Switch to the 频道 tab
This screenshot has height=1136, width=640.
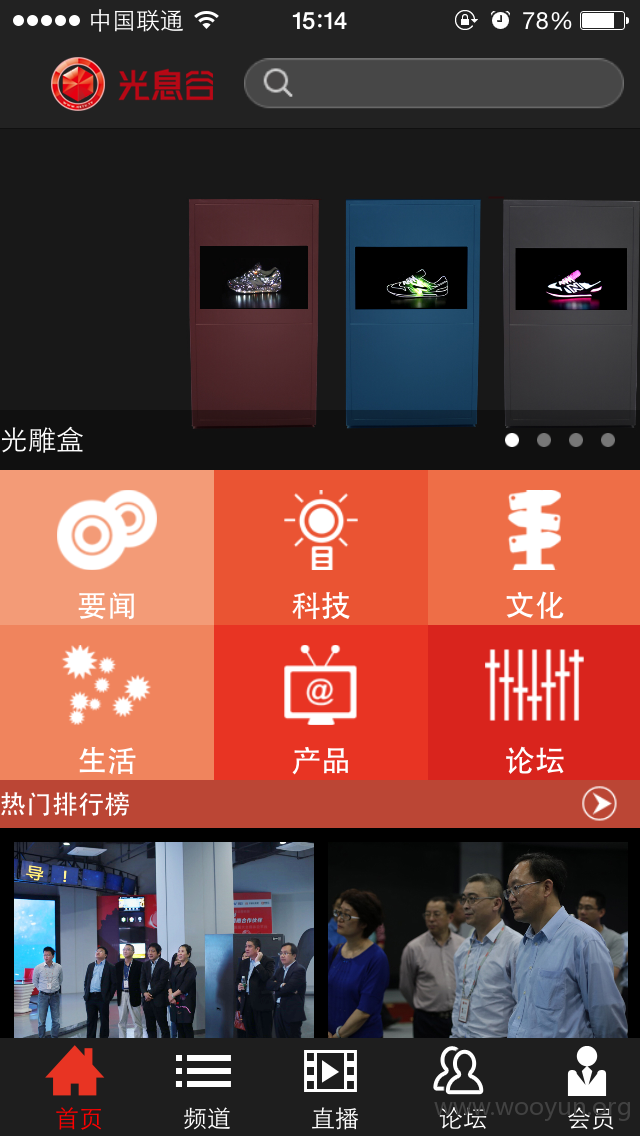pyautogui.click(x=206, y=1088)
